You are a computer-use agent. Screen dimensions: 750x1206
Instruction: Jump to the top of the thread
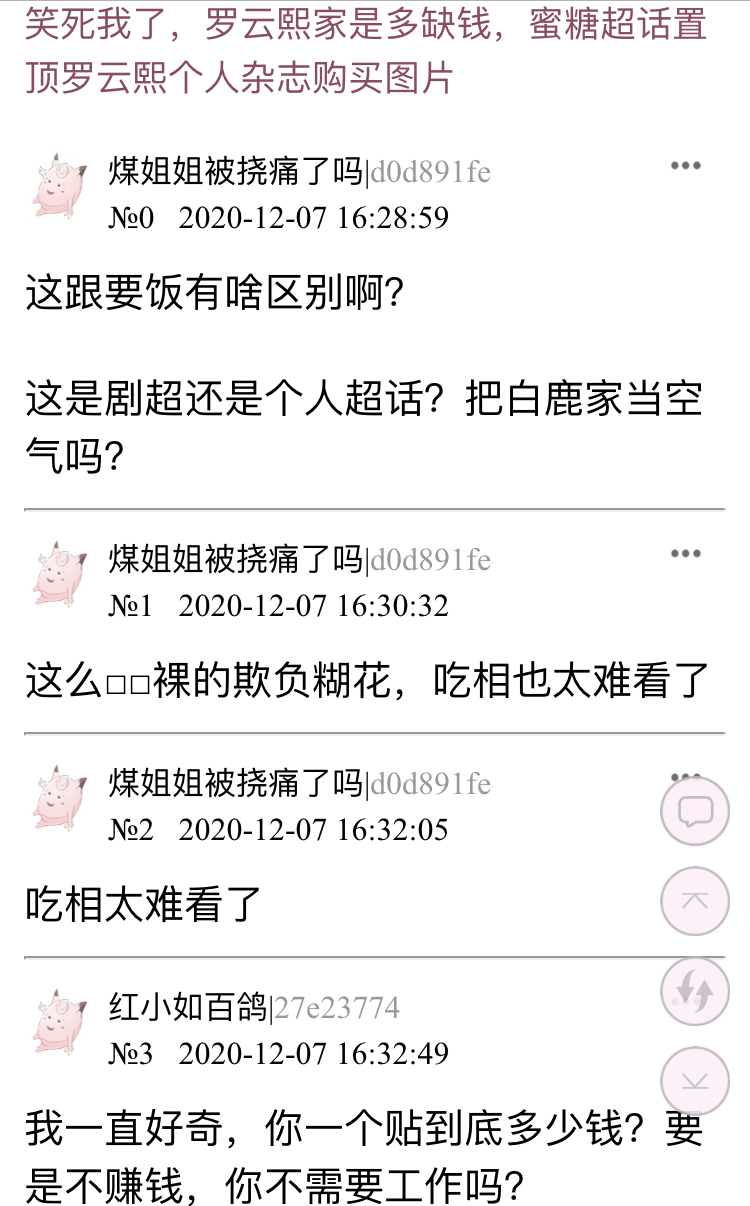pyautogui.click(x=695, y=901)
